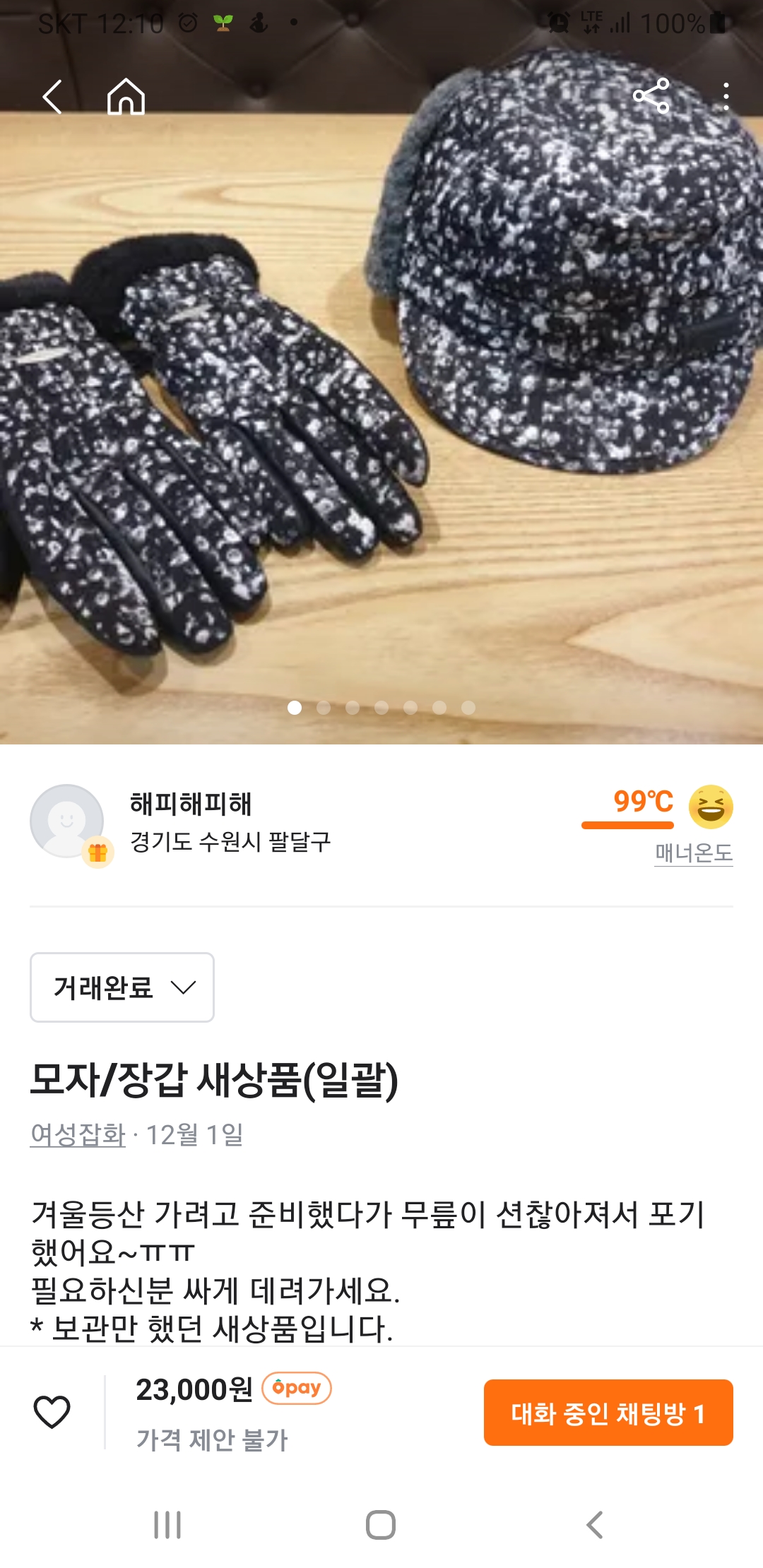Open the 여성잡화 category link
The width and height of the screenshot is (763, 1568).
tap(78, 1134)
